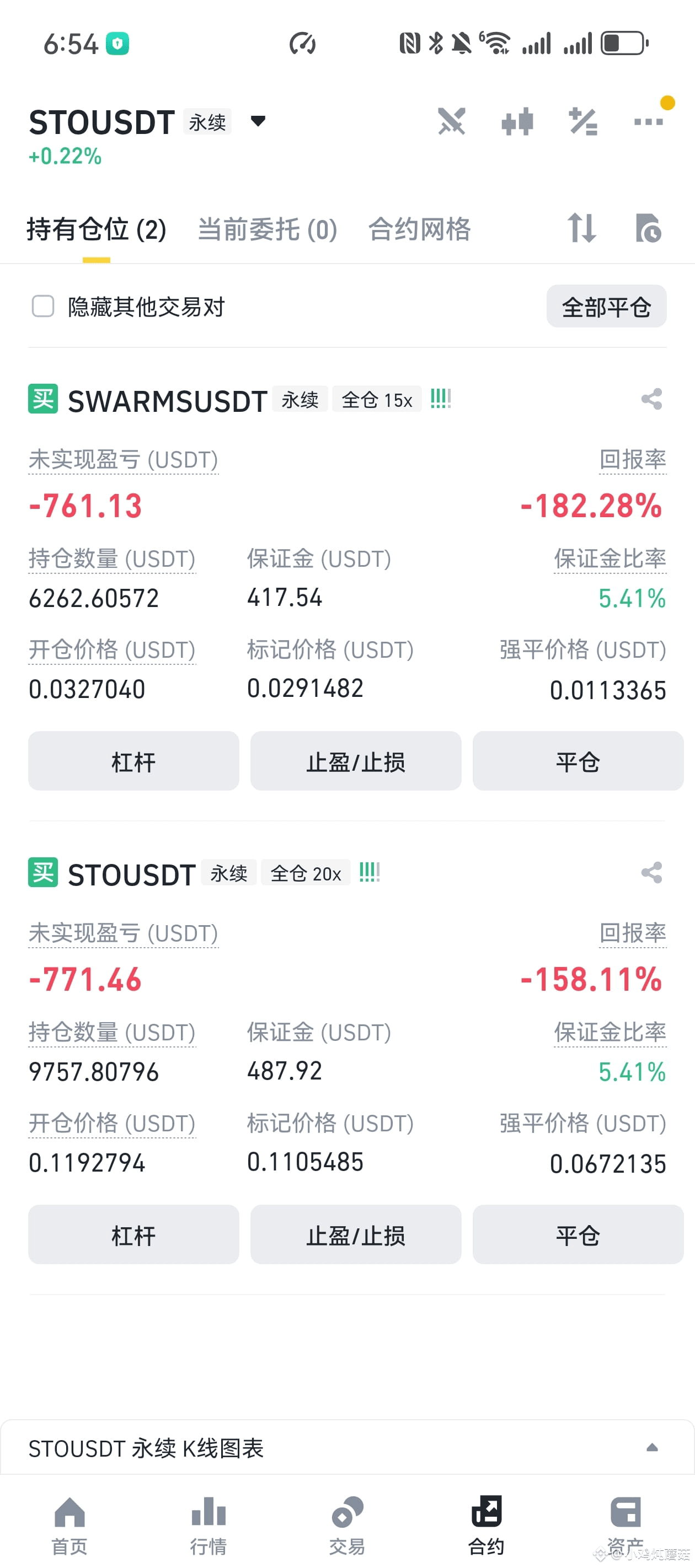Check the 隐藏其他交易对 checkbox
The height and width of the screenshot is (1568, 695).
[x=43, y=306]
